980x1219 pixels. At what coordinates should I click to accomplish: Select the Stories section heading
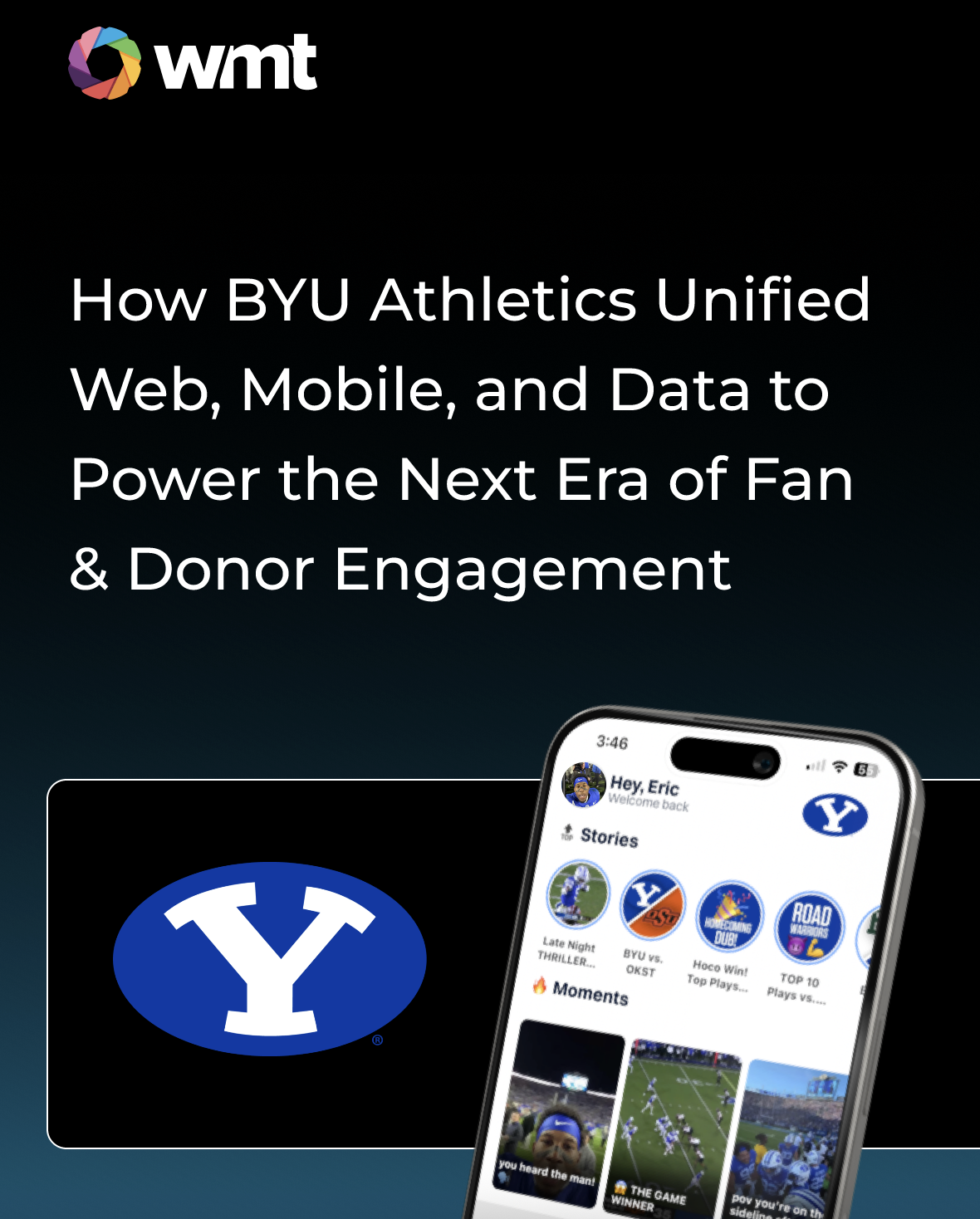pyautogui.click(x=610, y=839)
